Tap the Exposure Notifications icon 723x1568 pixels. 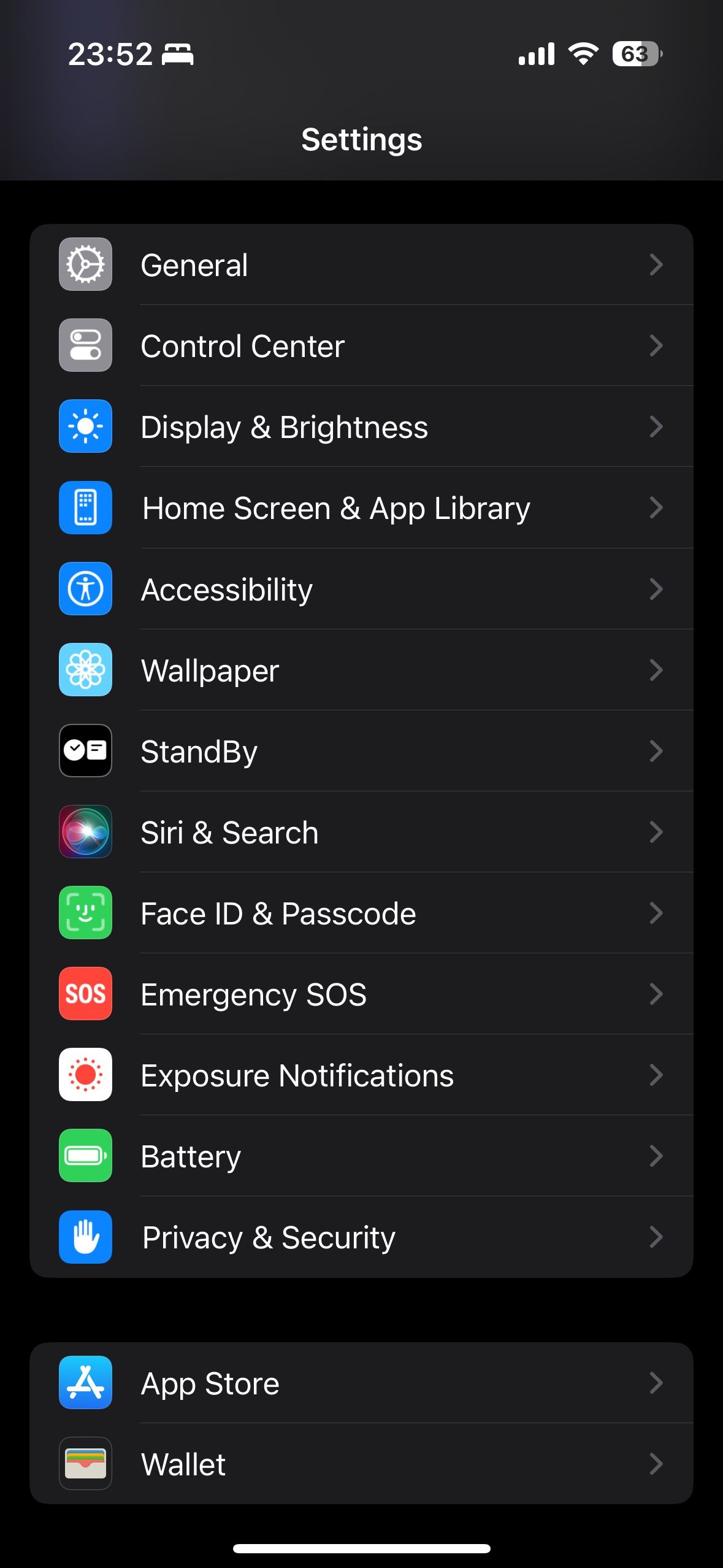tap(85, 1075)
